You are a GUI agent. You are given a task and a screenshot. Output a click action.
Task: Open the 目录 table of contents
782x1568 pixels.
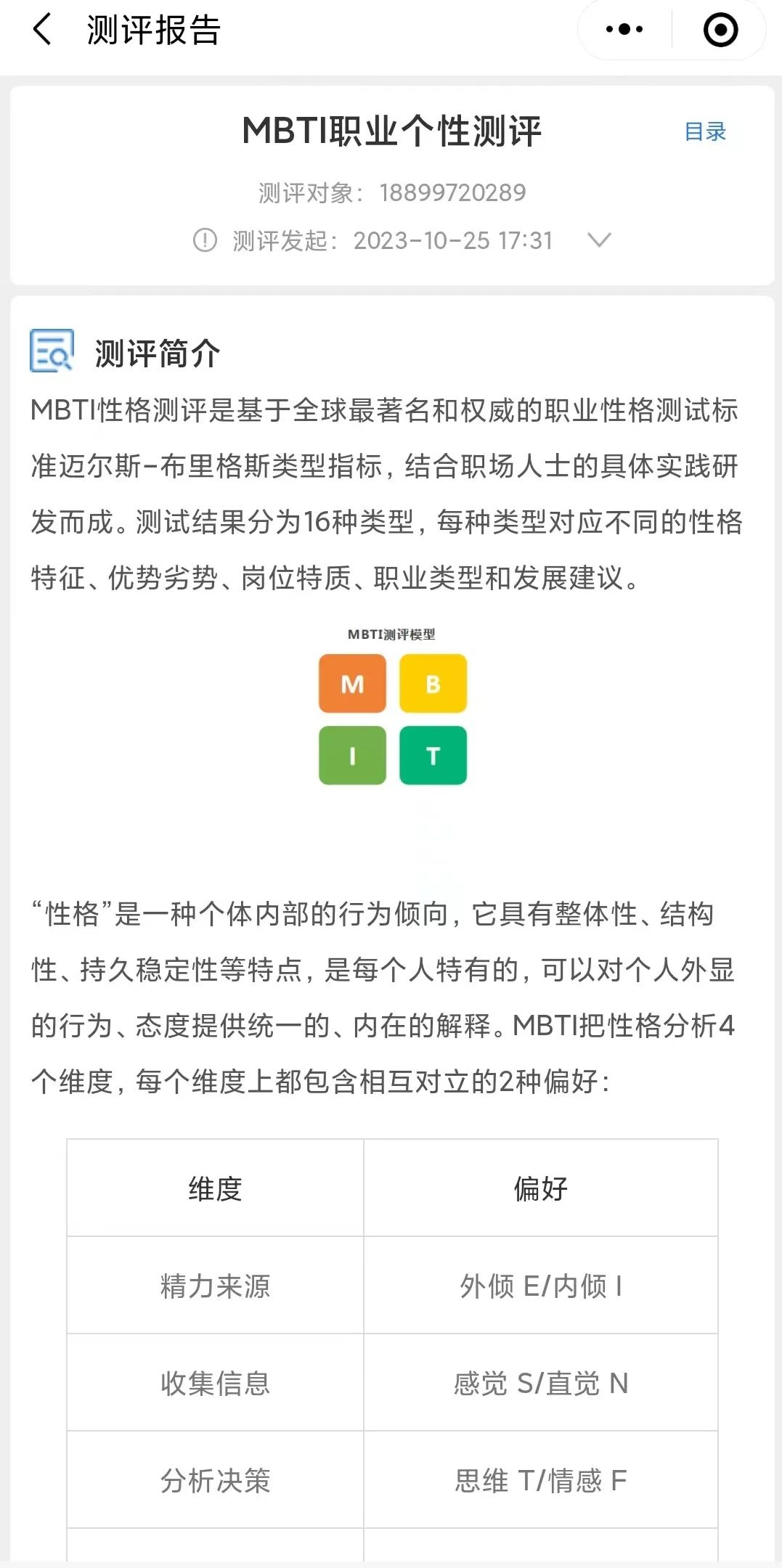pos(705,131)
